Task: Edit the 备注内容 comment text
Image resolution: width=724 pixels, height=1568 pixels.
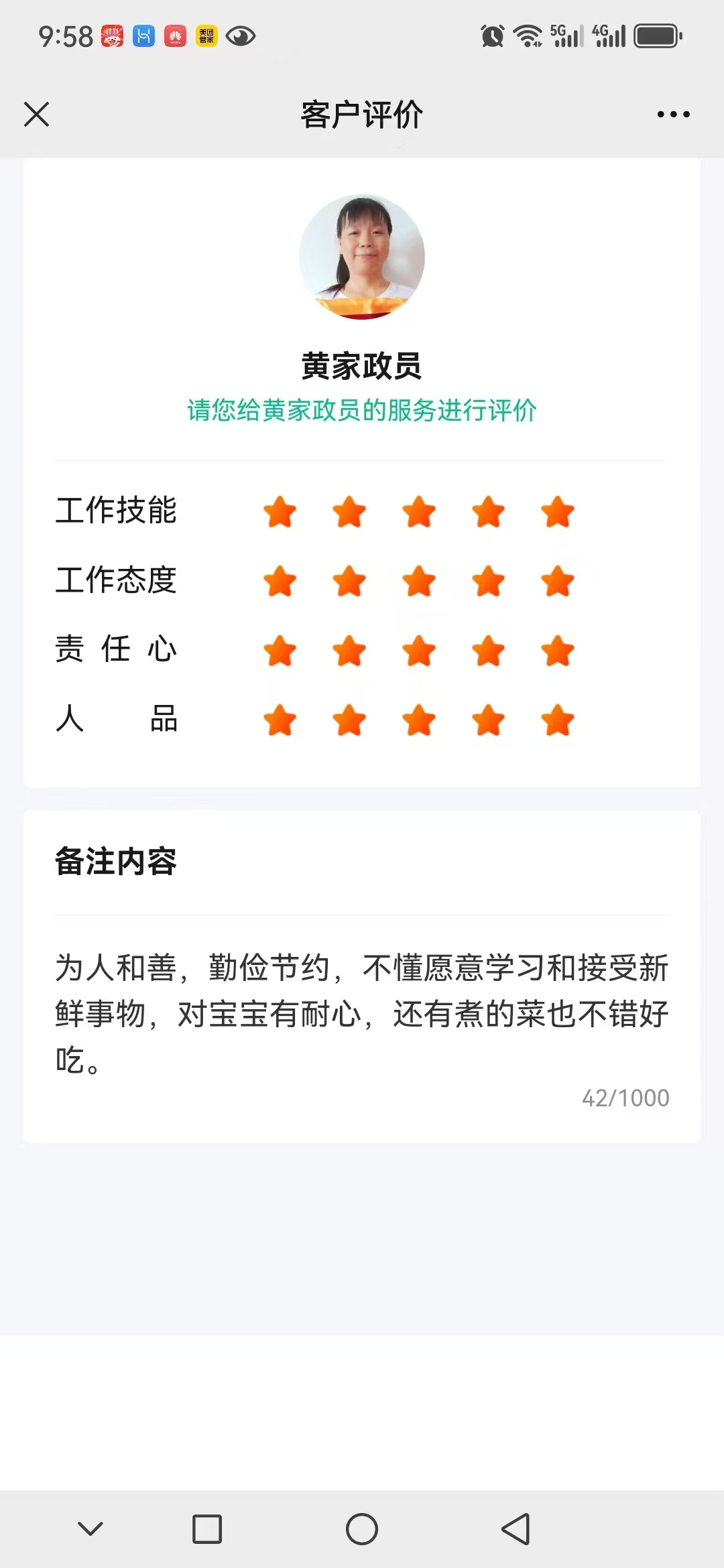Action: (x=362, y=1013)
